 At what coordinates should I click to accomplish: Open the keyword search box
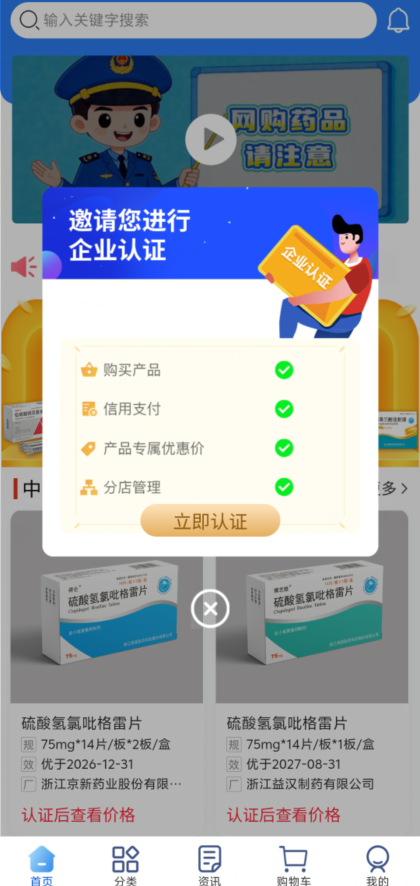(193, 20)
